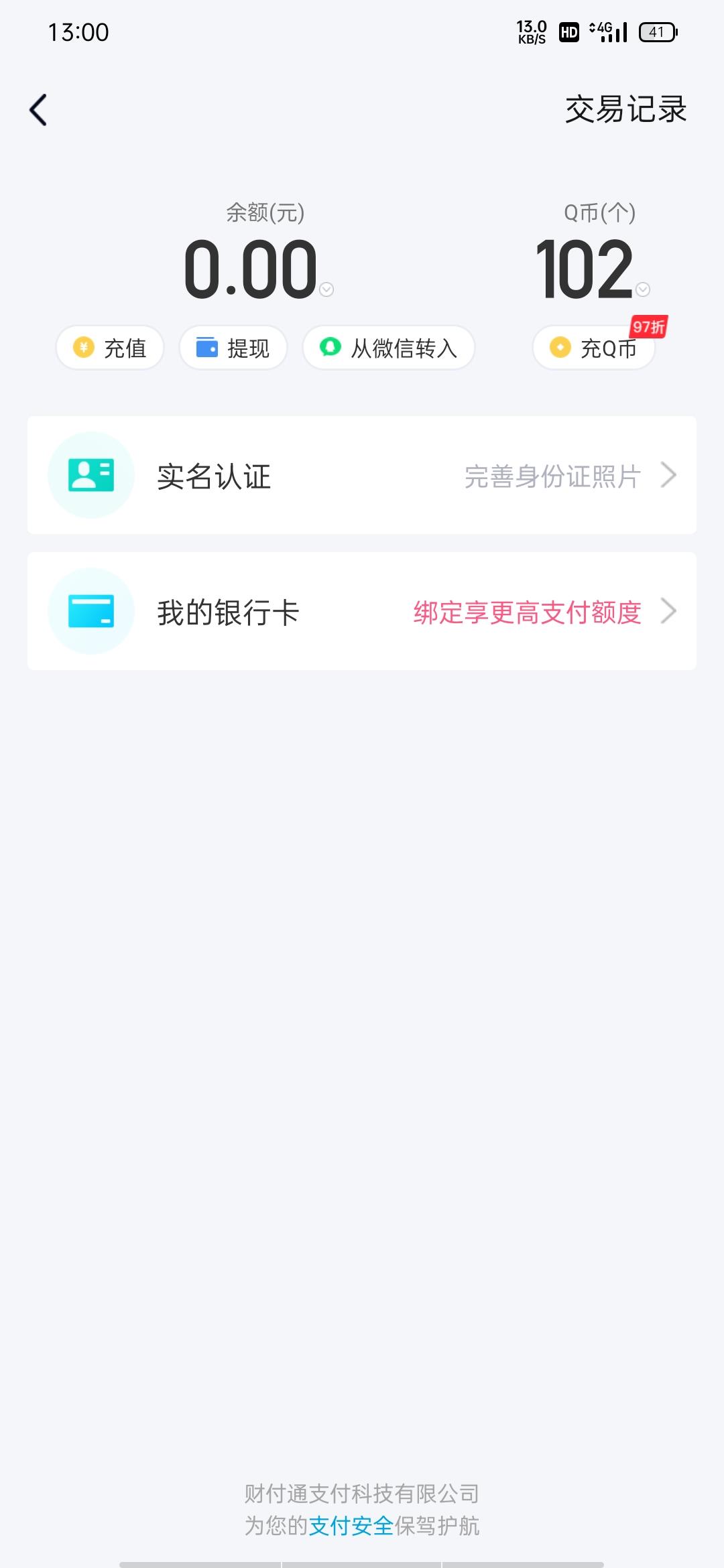724x1568 pixels.
Task: Open the 支付安全 link
Action: 351,1526
